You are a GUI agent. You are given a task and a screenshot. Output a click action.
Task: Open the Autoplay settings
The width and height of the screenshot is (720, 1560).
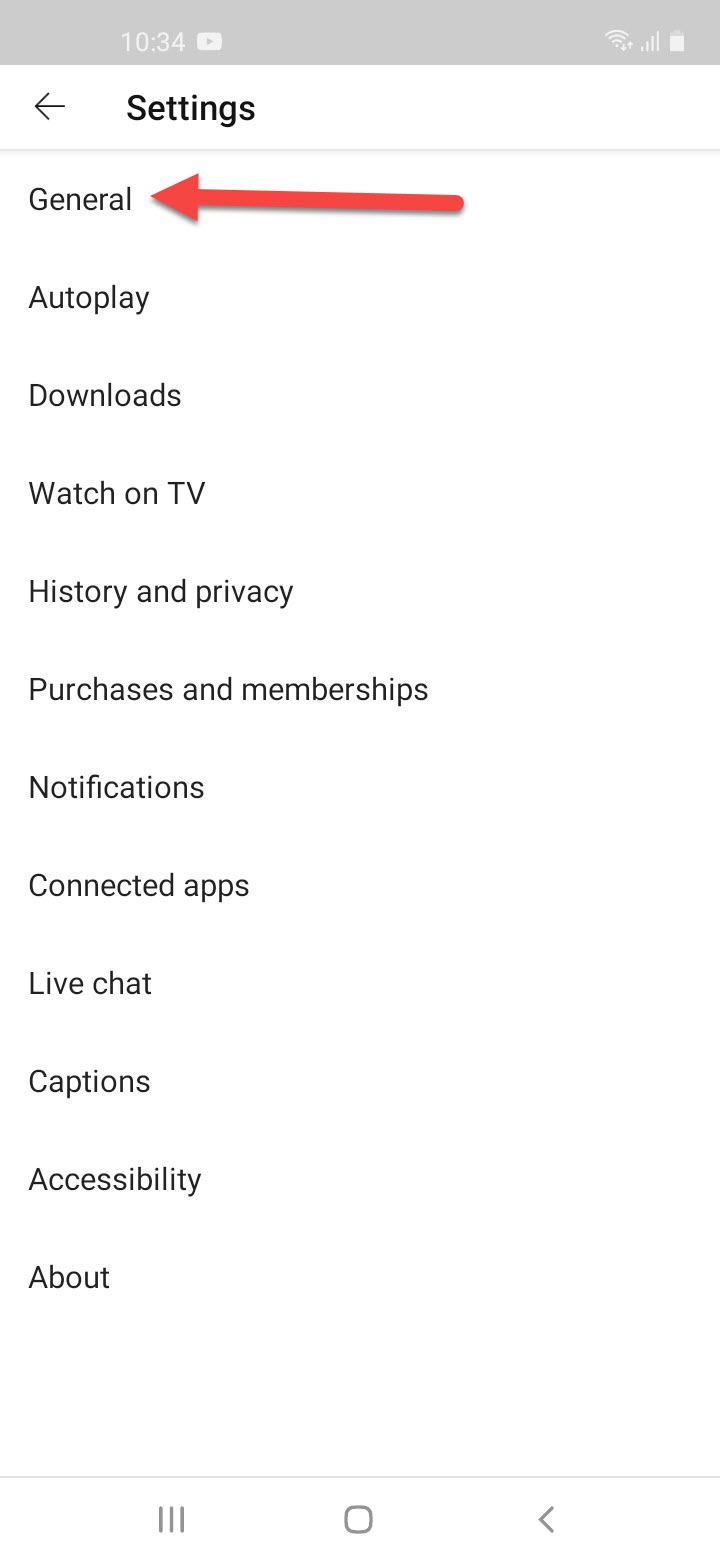(89, 298)
